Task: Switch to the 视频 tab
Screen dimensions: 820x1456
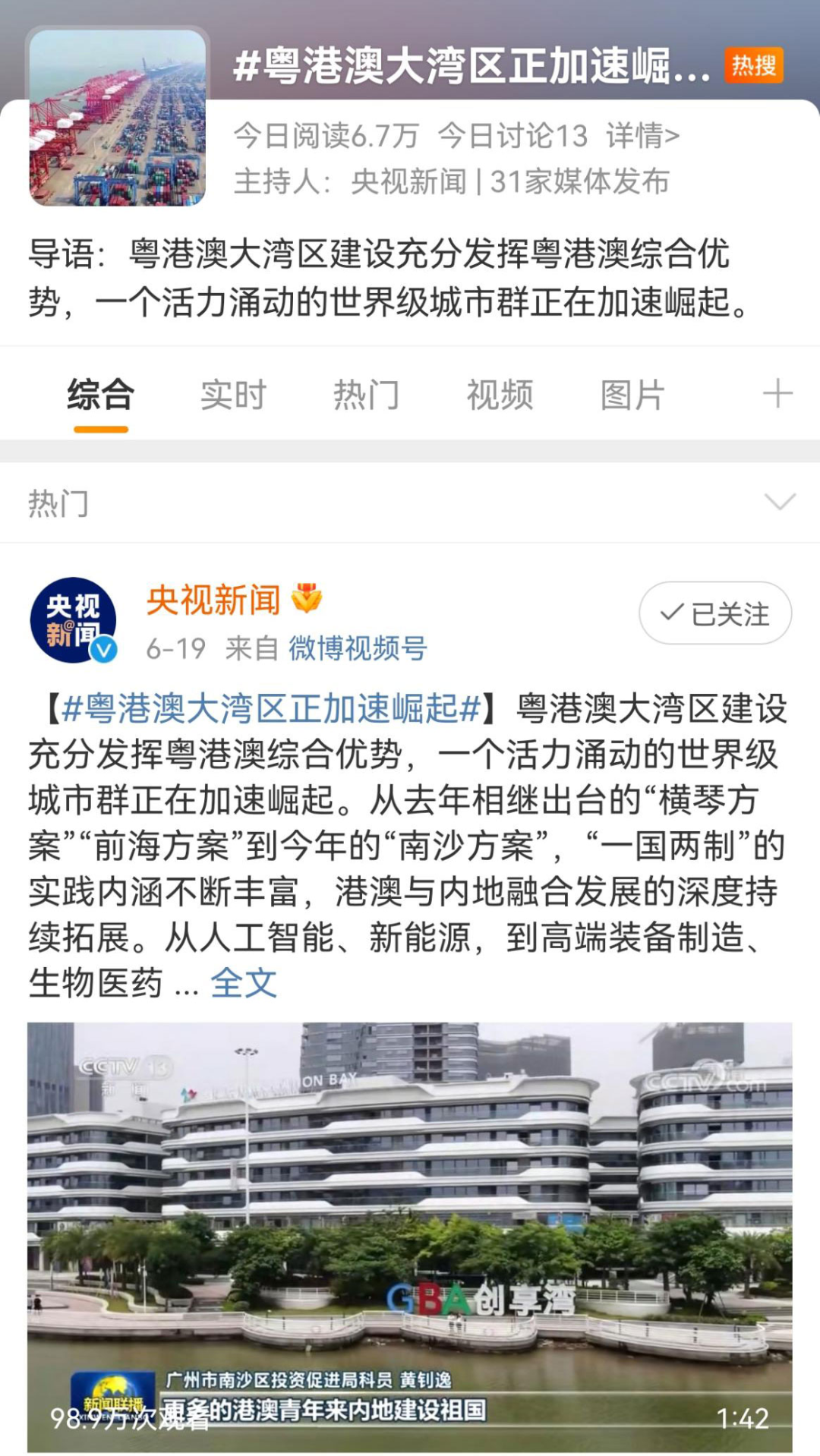Action: (x=500, y=395)
